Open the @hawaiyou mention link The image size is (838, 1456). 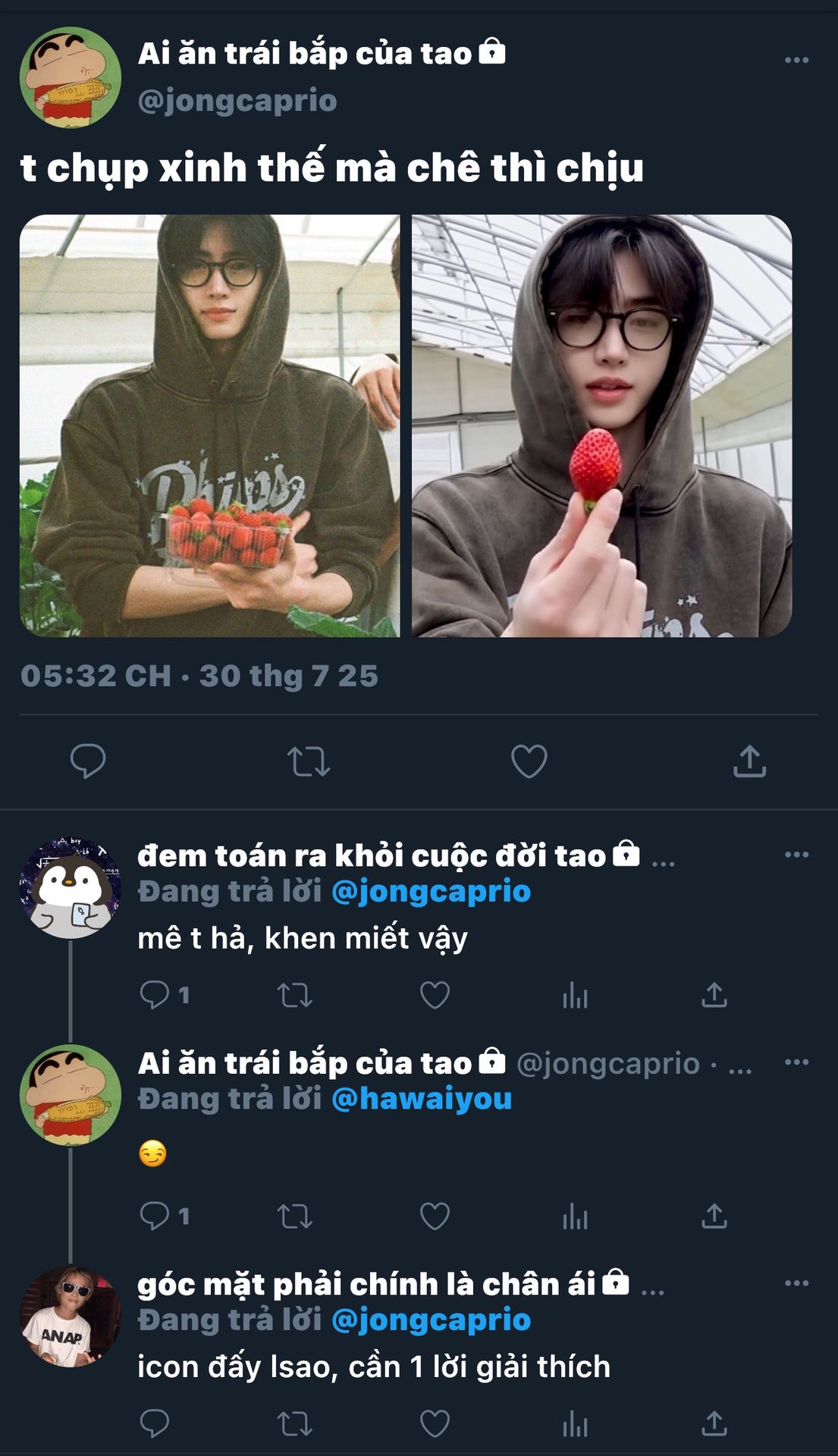422,1099
